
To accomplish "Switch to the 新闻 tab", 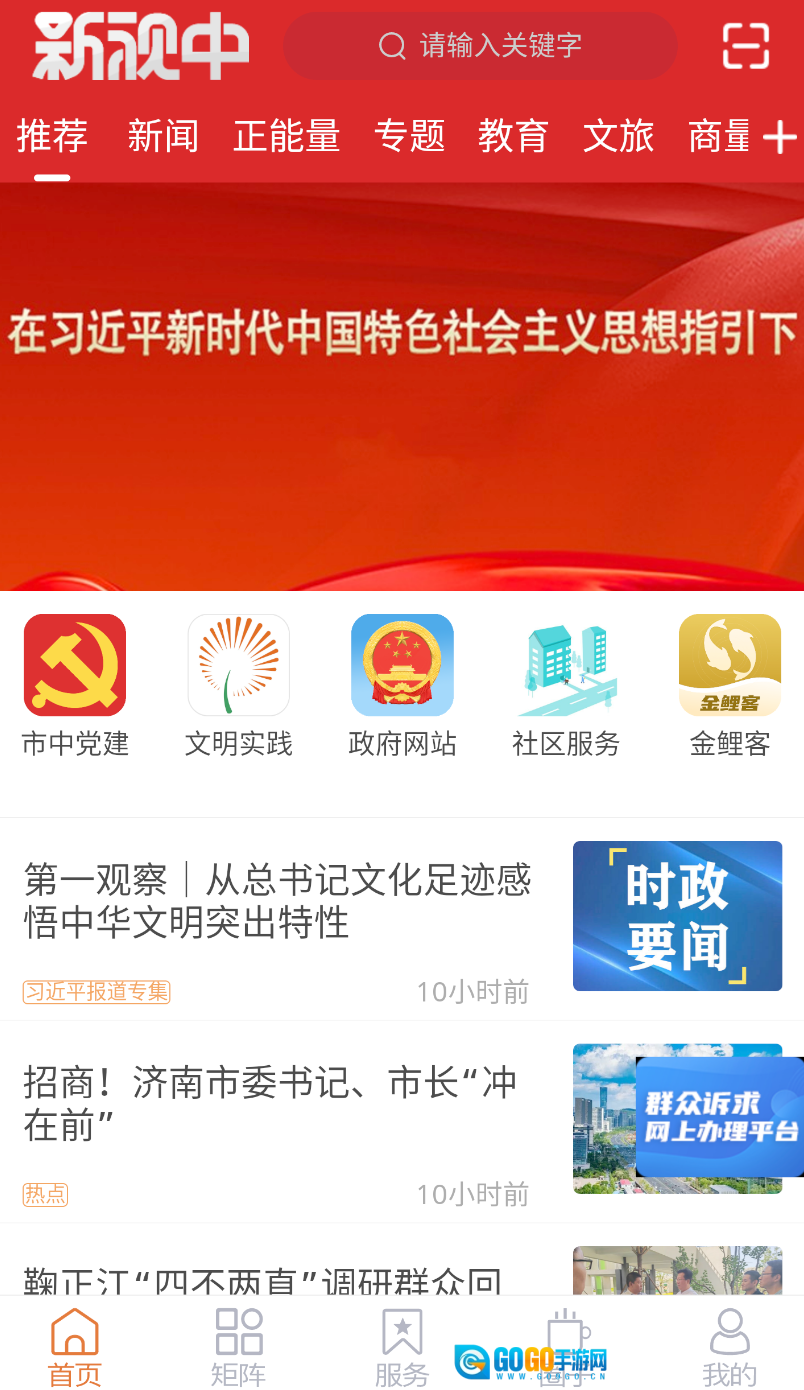I will coord(162,136).
